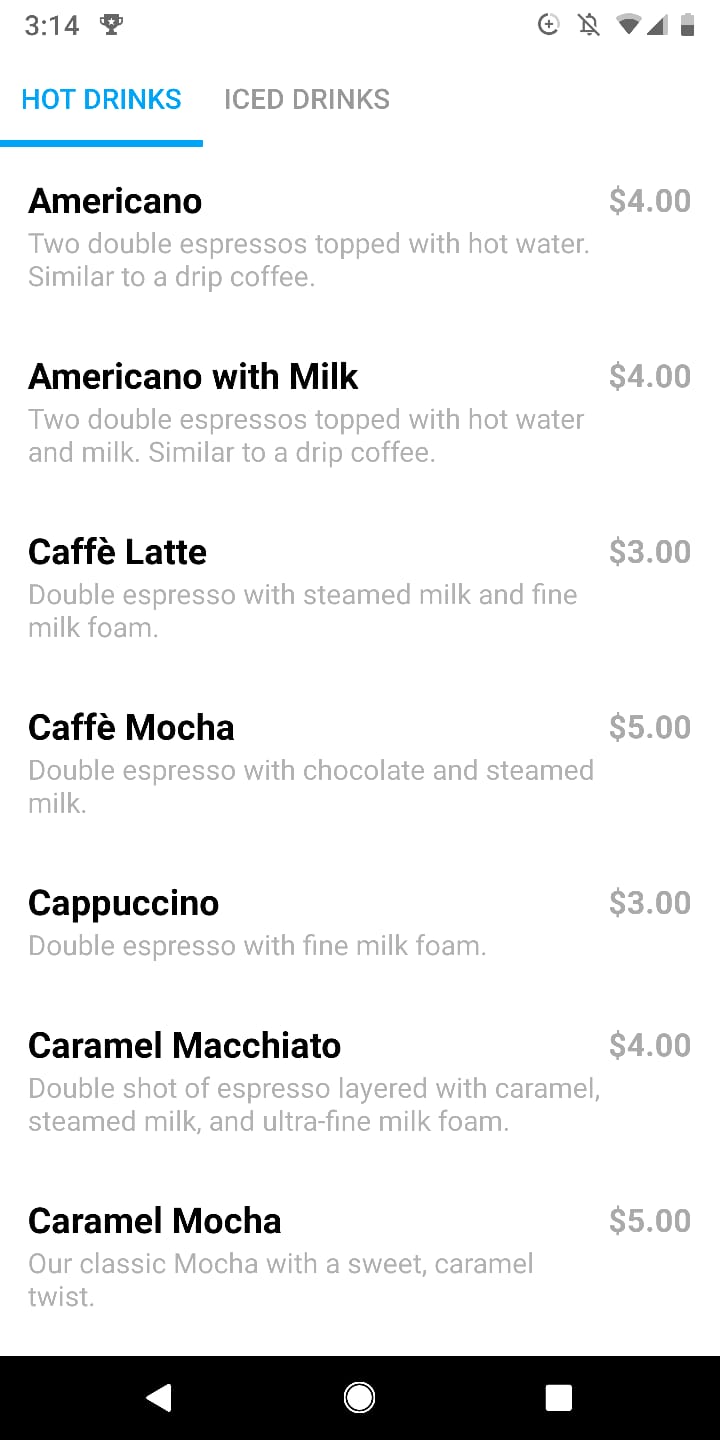Tap the Back navigation button
Screen dimensions: 720x1440
pos(160,1397)
